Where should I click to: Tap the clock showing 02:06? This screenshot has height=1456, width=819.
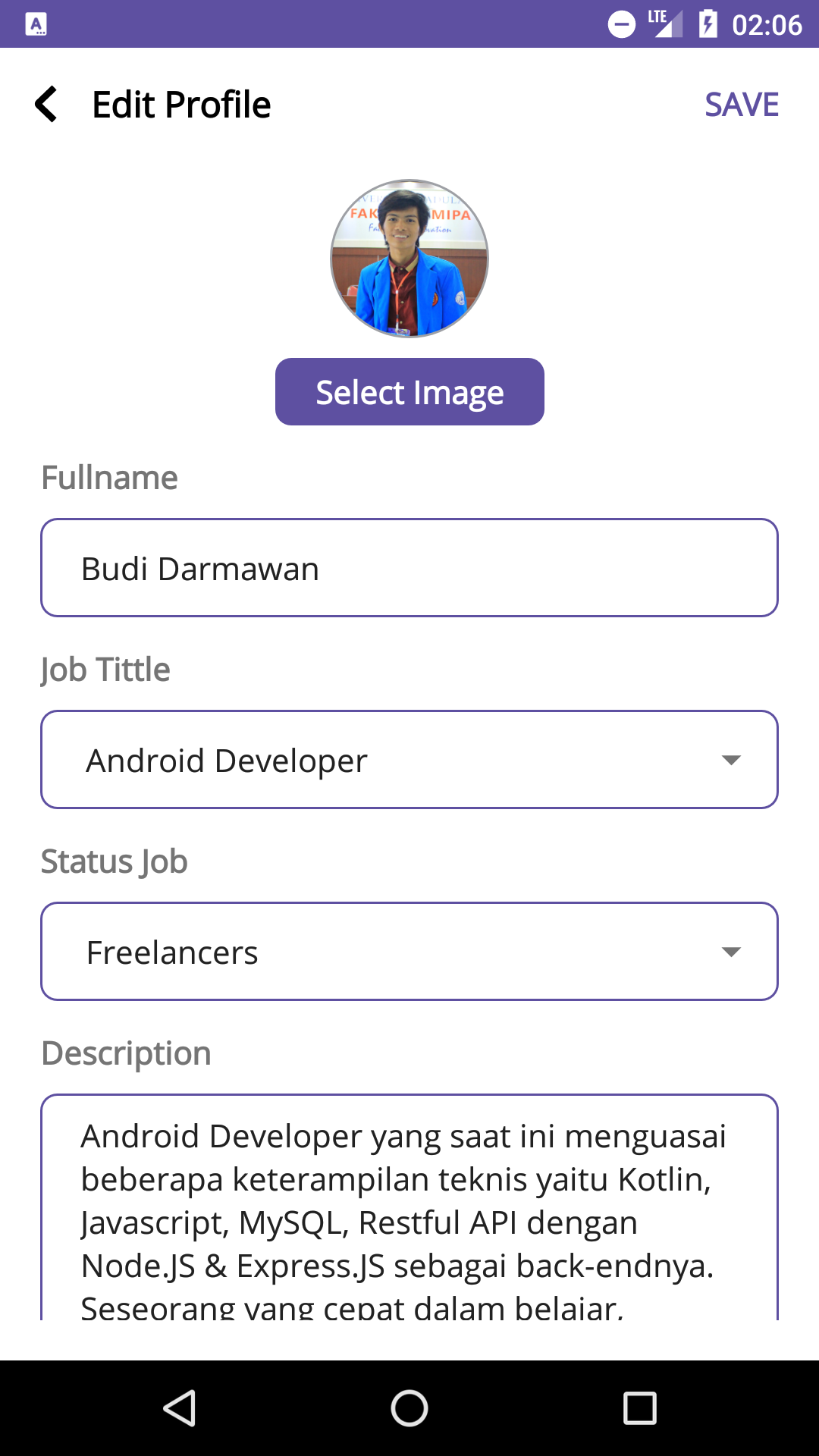coord(767,24)
